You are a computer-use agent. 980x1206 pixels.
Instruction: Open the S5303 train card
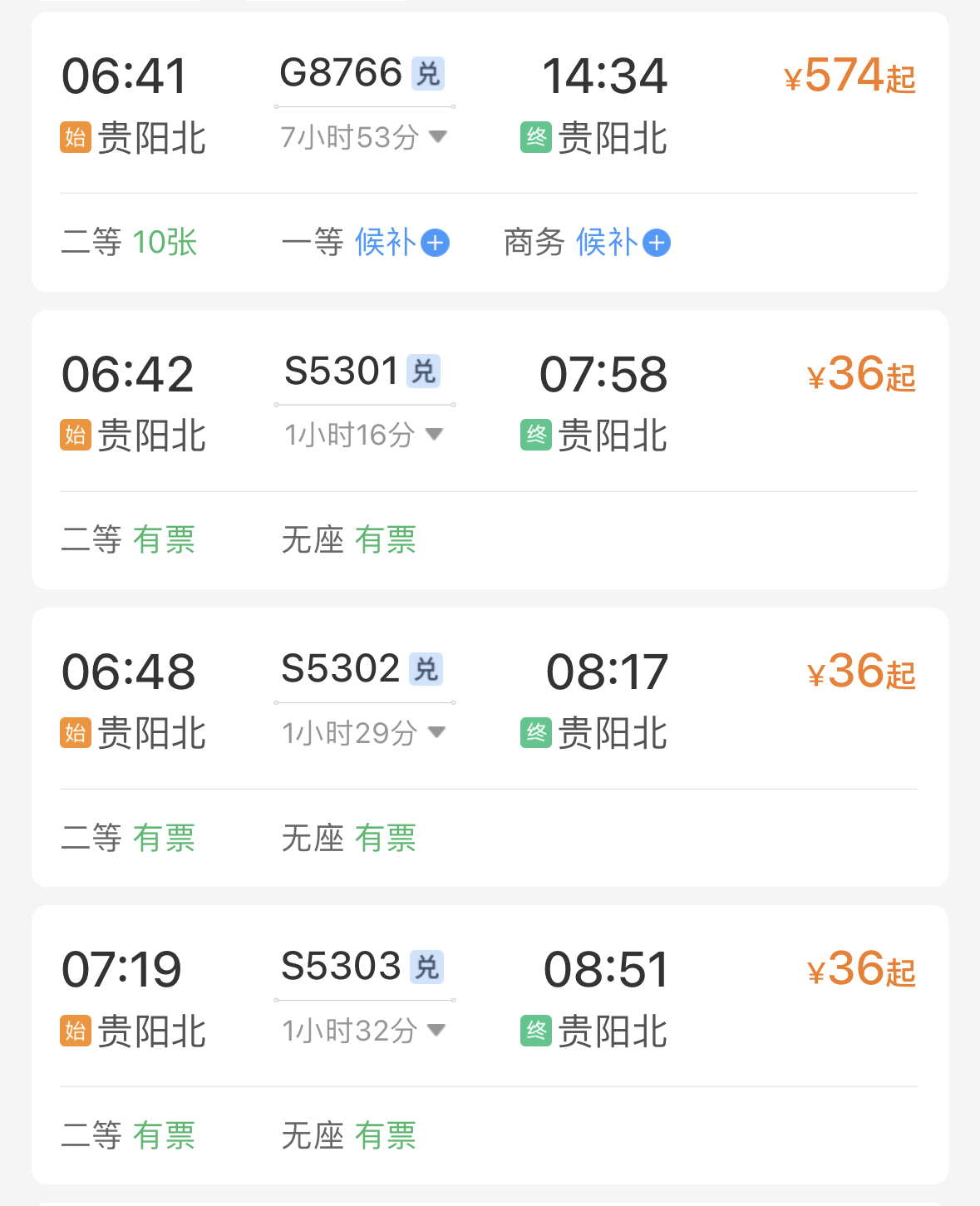coord(341,966)
